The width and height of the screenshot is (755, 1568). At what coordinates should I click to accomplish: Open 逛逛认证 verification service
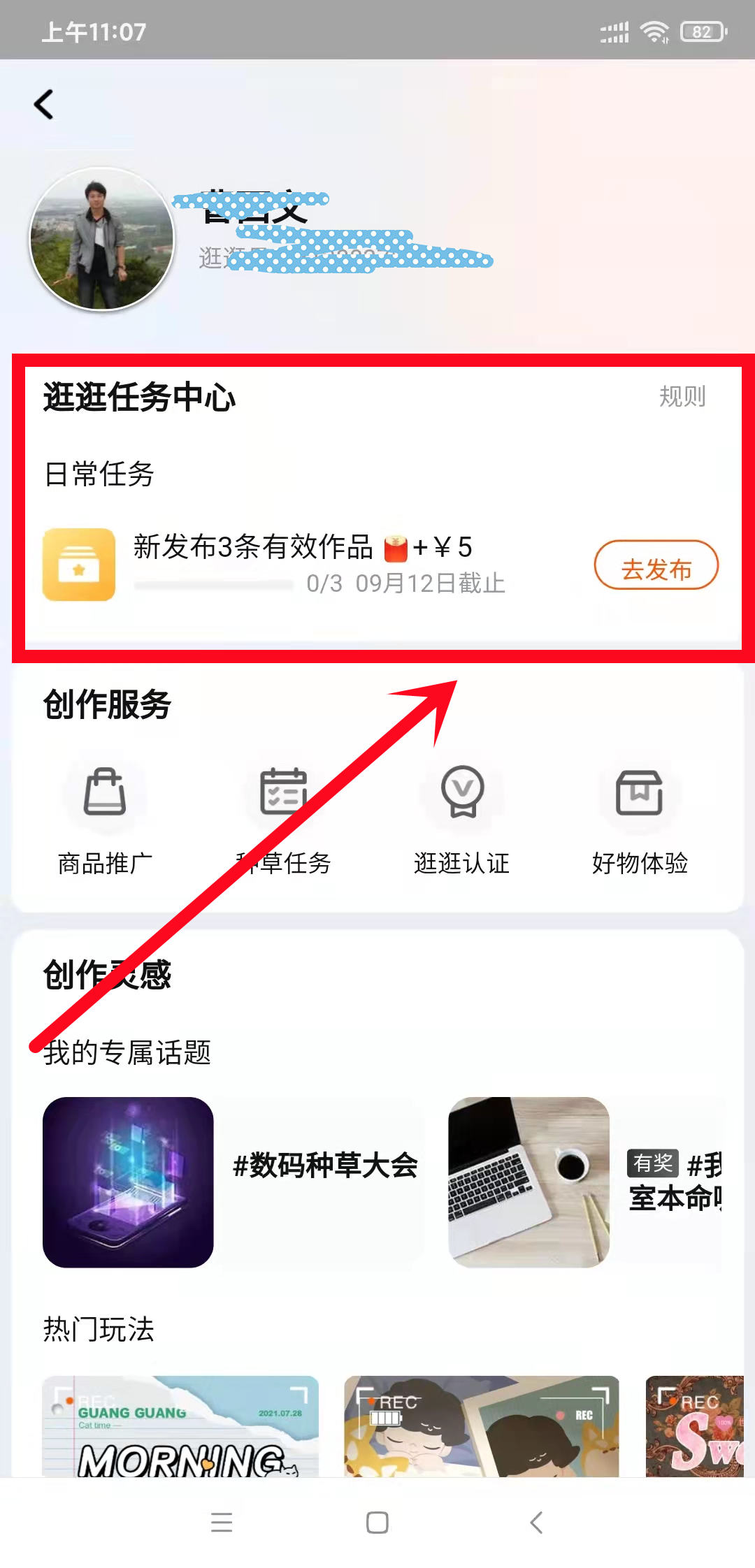(x=461, y=819)
